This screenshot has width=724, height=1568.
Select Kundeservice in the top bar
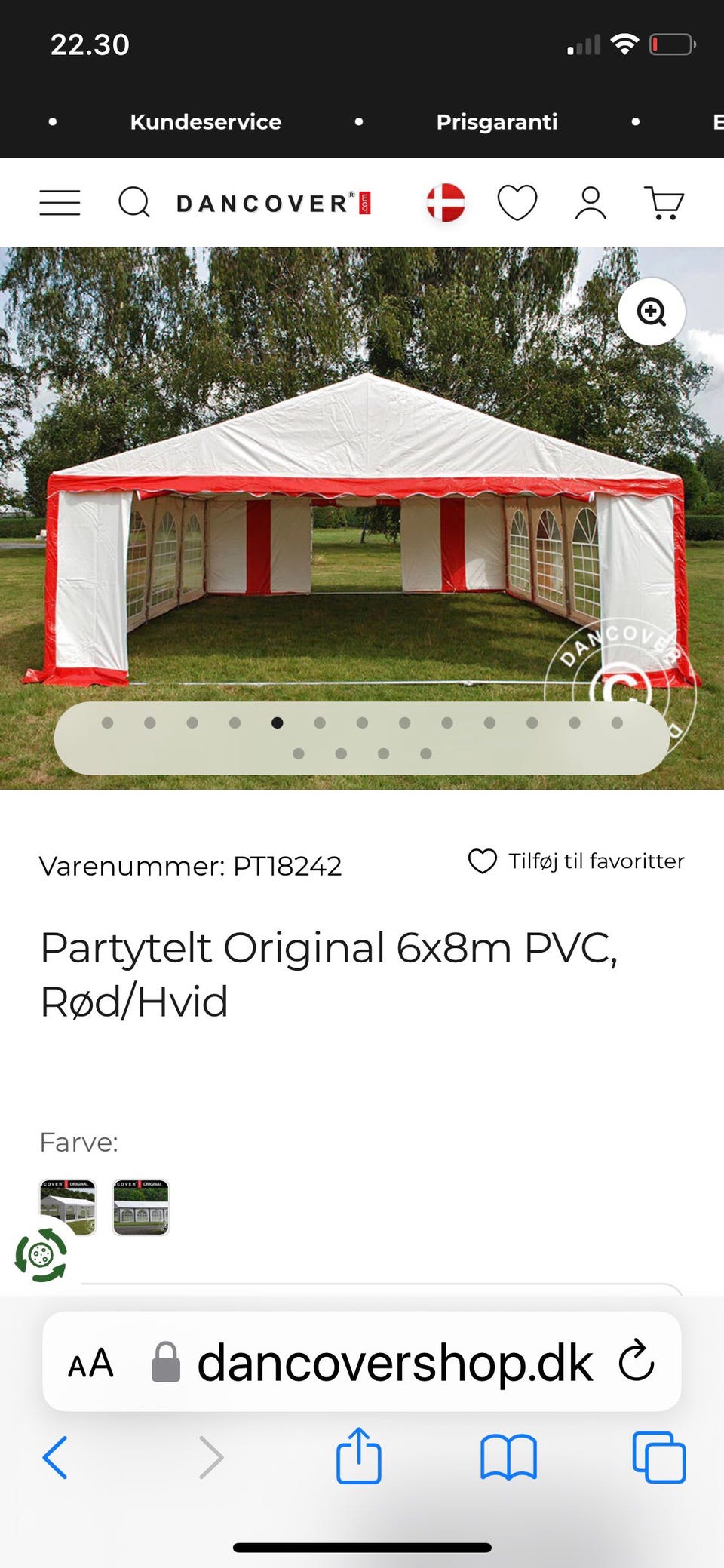[205, 121]
